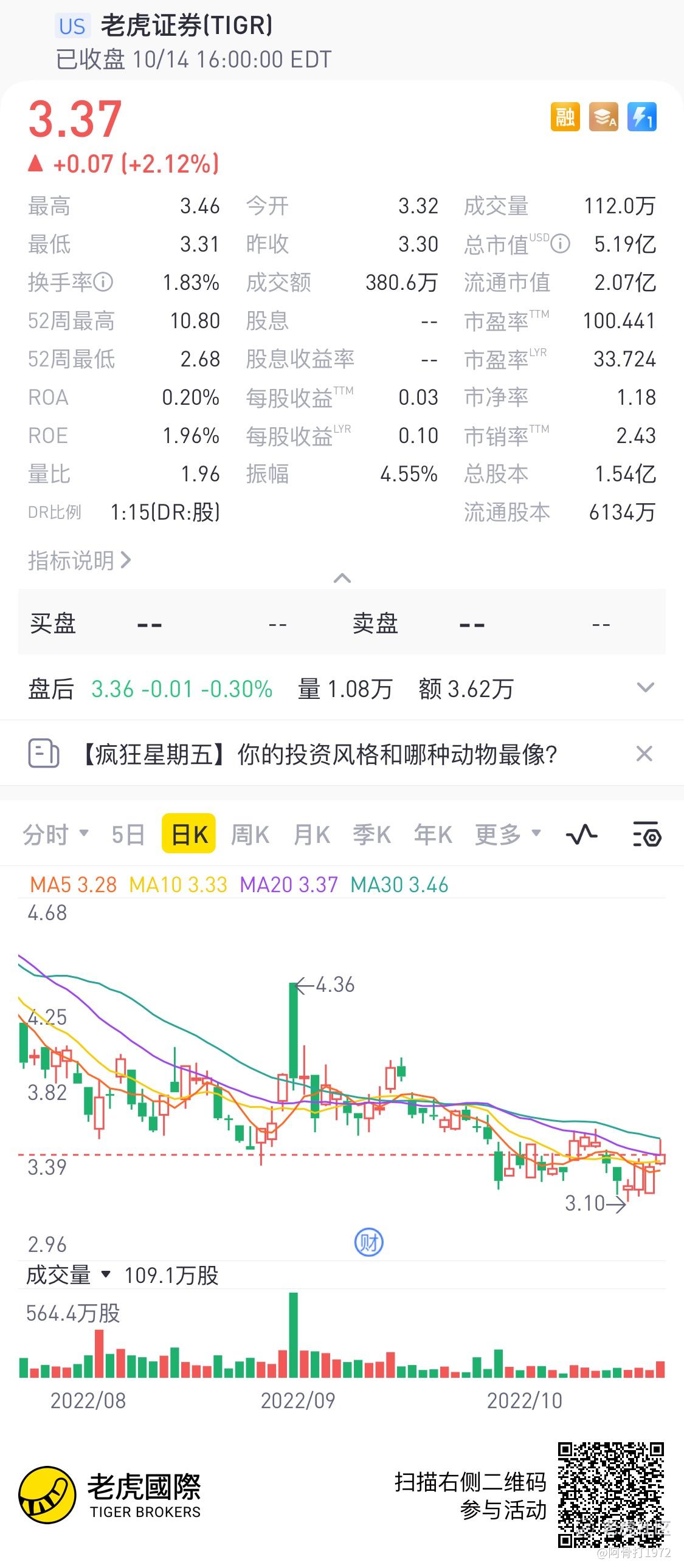Viewport: 684px width, 1568px height.
Task: Collapse the stock details panel
Action: (342, 577)
